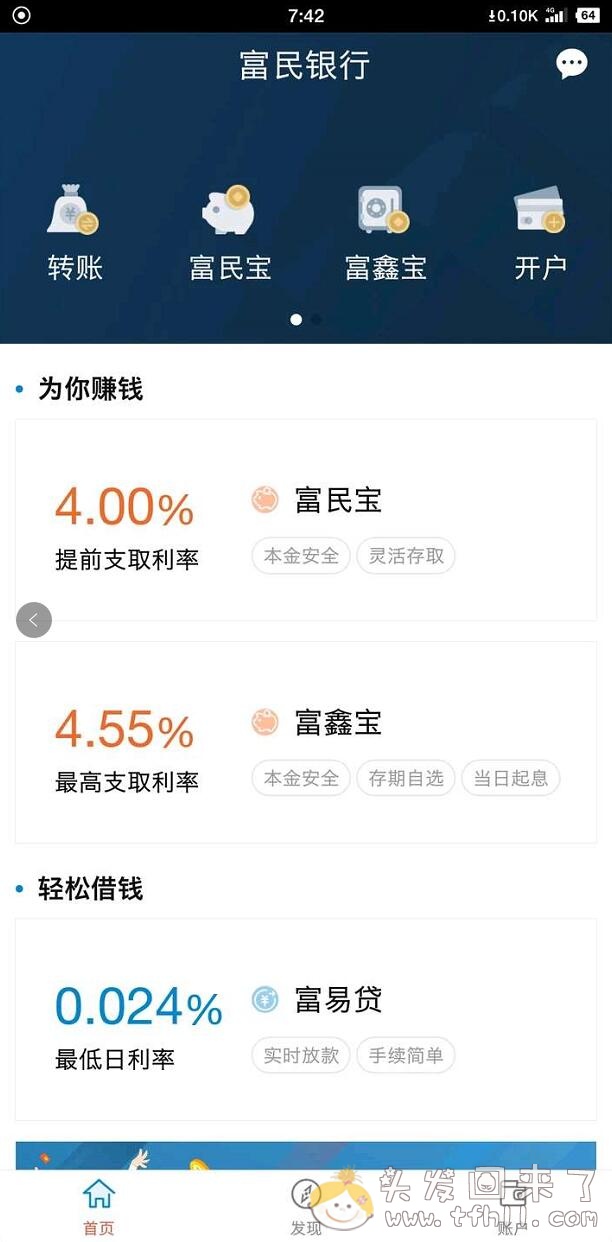This screenshot has height=1242, width=612.
Task: Switch to the 发现 tab
Action: click(x=306, y=1206)
